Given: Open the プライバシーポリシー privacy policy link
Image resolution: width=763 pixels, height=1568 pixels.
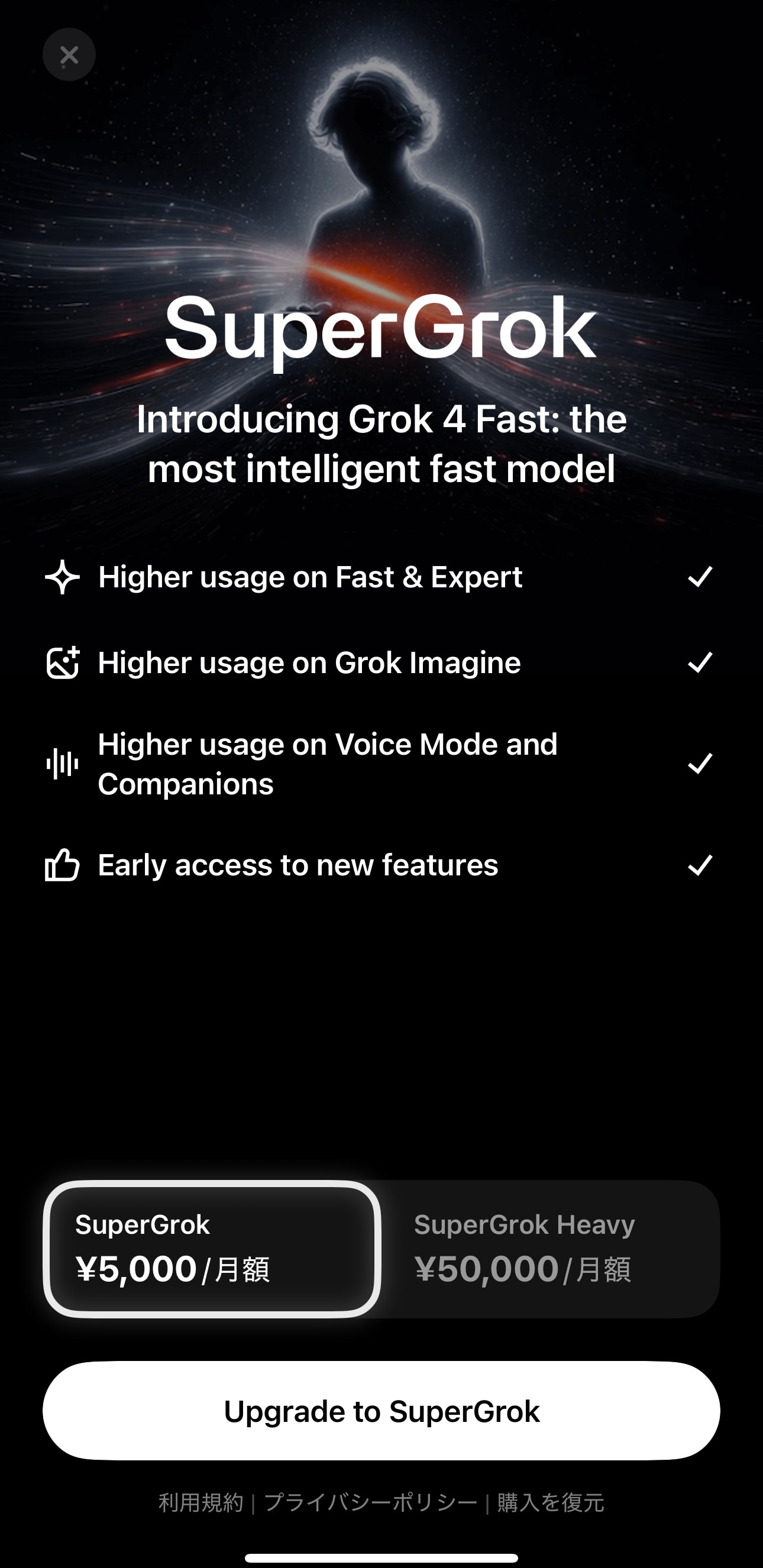Looking at the screenshot, I should pyautogui.click(x=370, y=1502).
